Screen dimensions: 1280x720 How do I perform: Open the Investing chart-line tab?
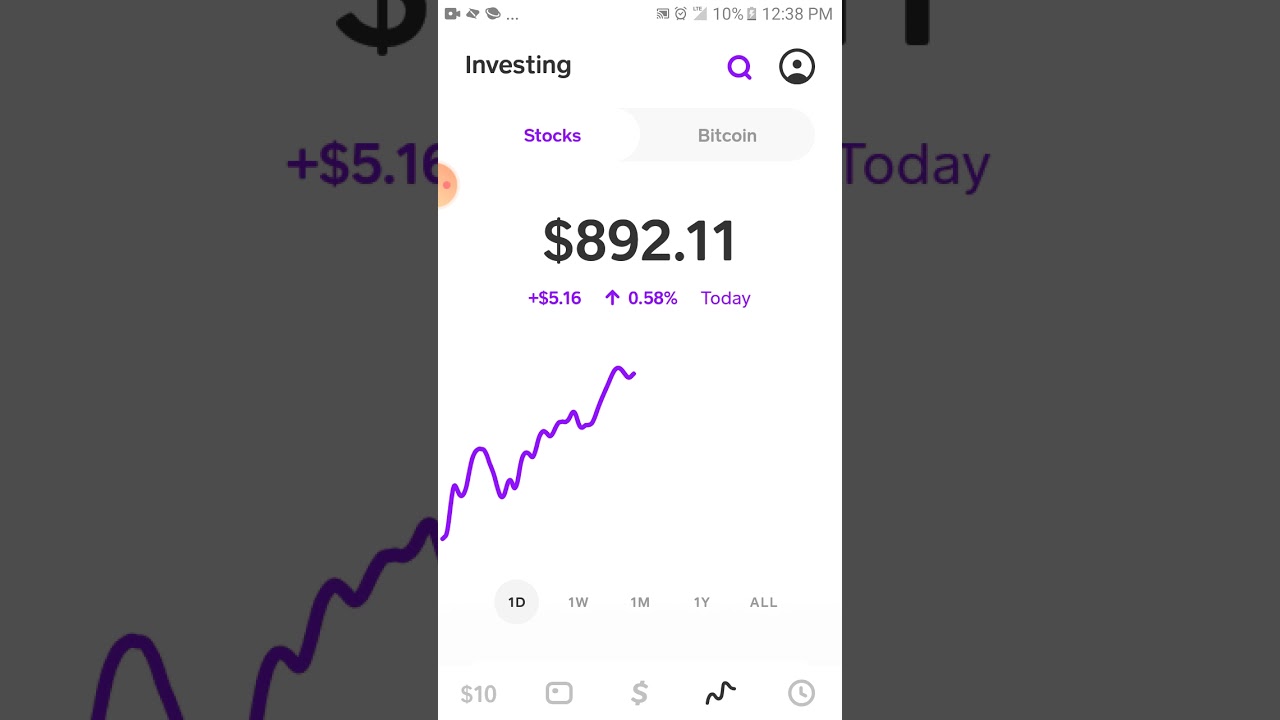click(720, 693)
